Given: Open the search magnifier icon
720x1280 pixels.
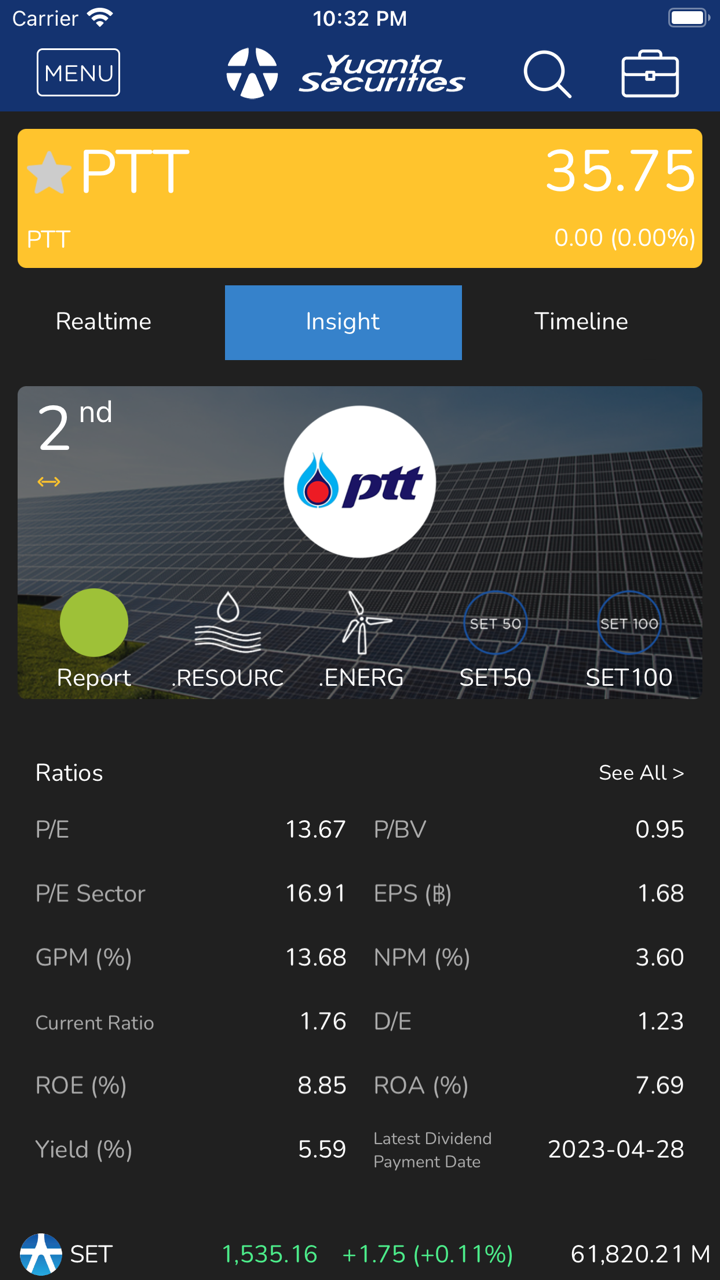Looking at the screenshot, I should click(547, 73).
